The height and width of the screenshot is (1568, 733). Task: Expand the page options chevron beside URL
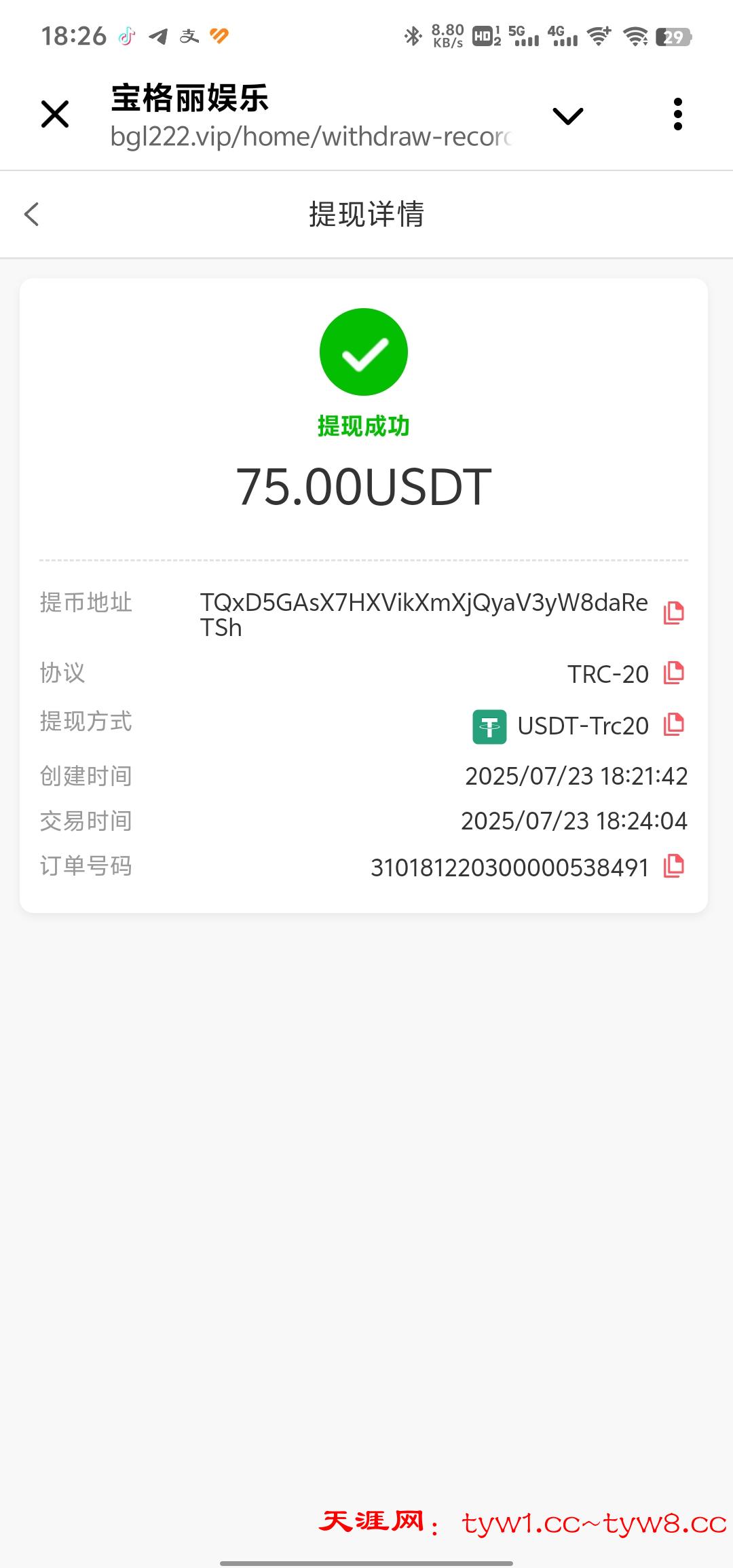pyautogui.click(x=567, y=115)
